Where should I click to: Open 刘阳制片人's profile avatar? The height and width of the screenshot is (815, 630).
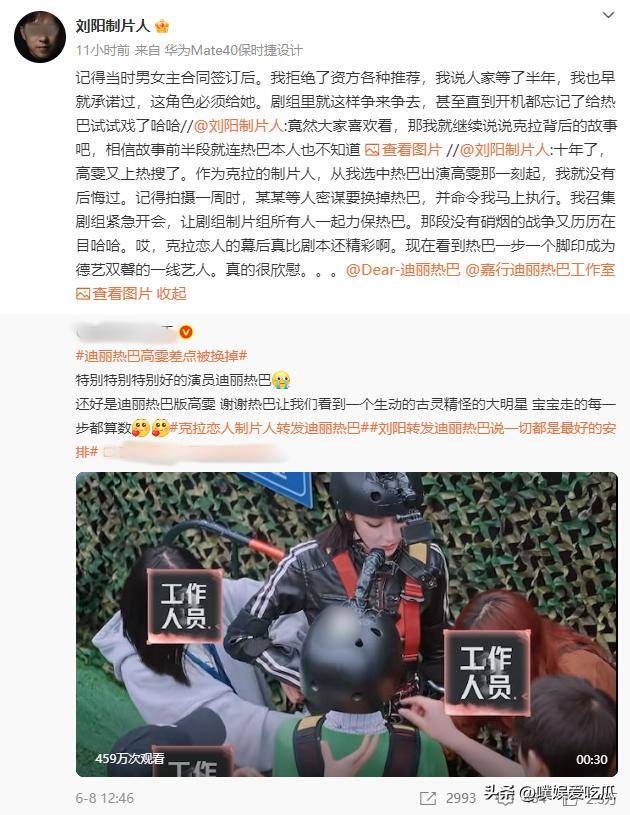pos(40,37)
